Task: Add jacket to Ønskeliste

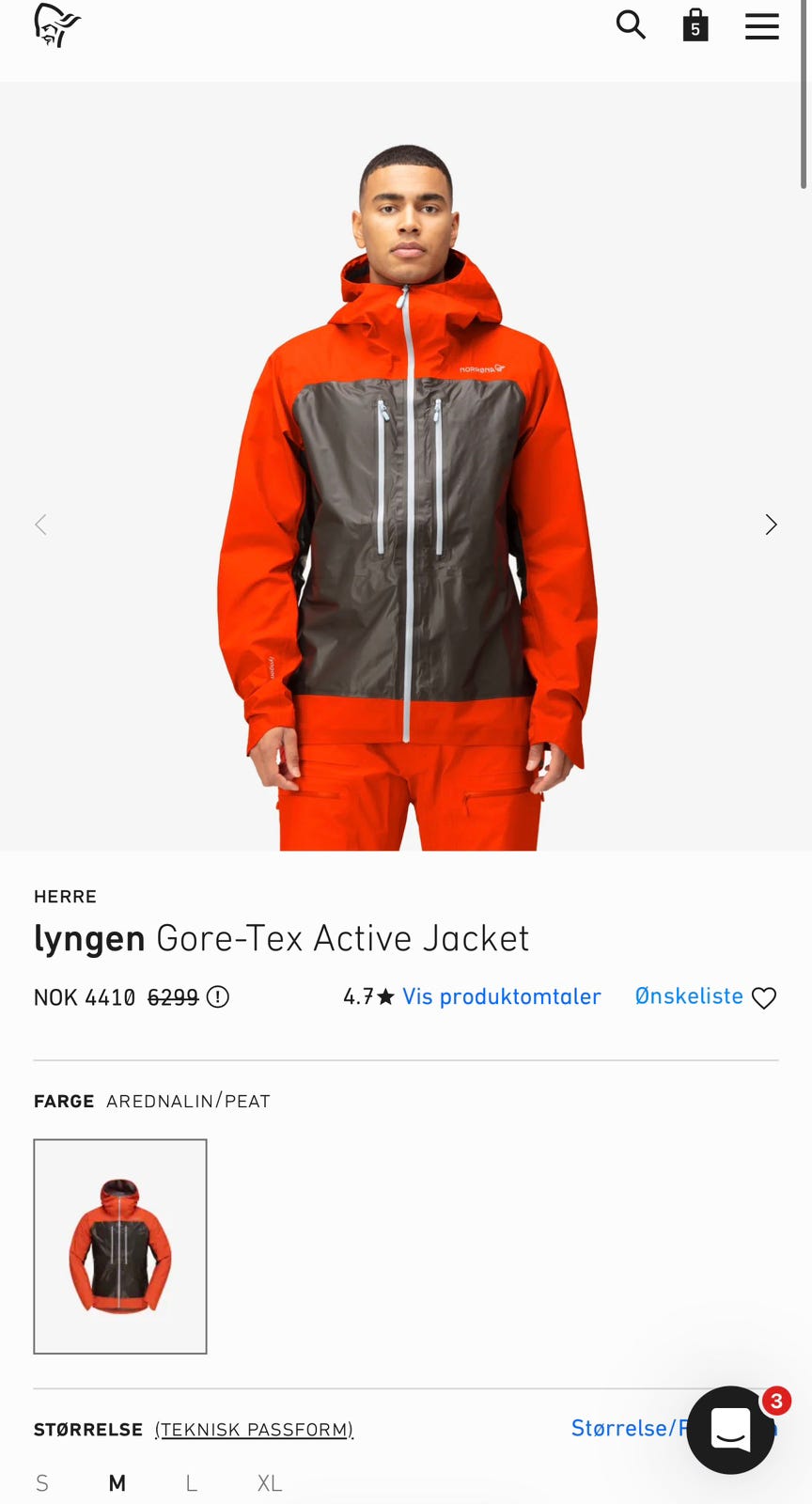Action: (x=706, y=996)
